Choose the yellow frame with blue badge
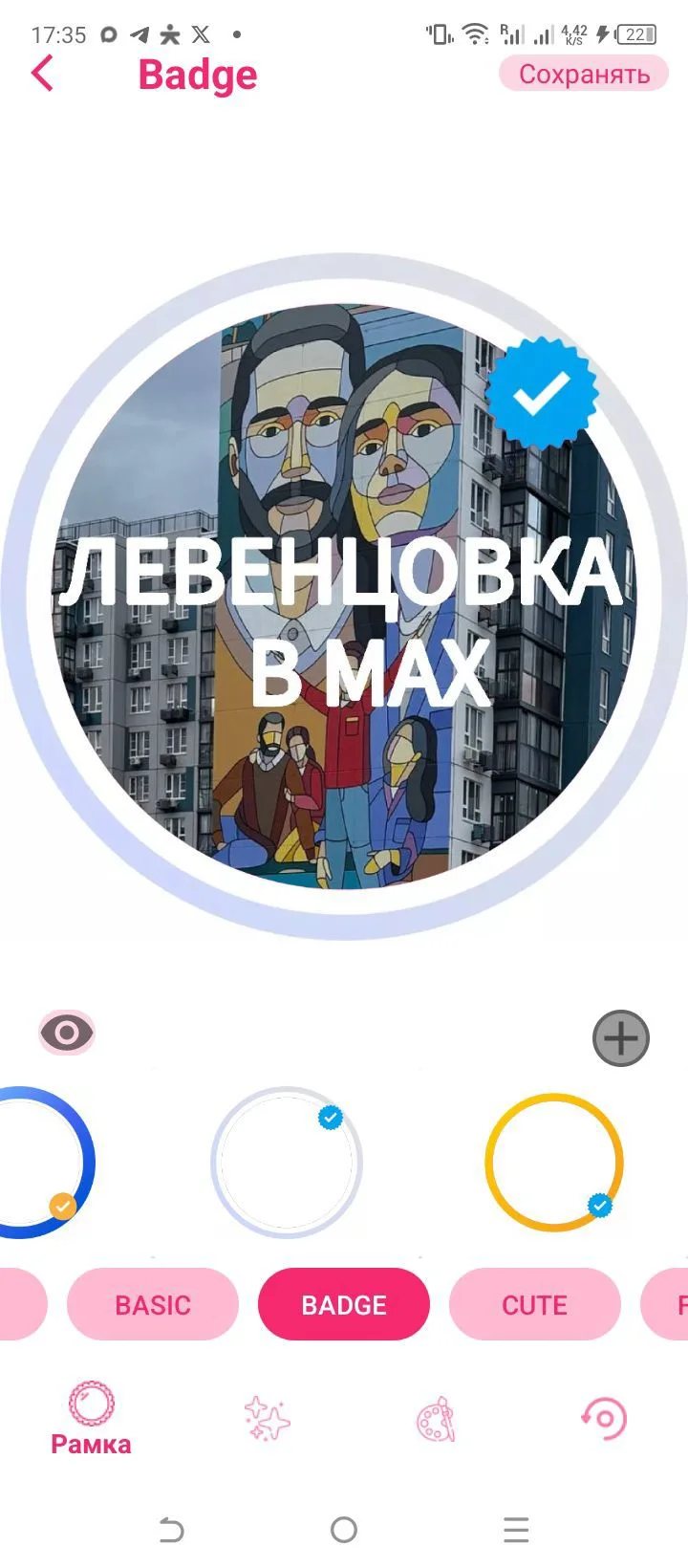 554,1162
